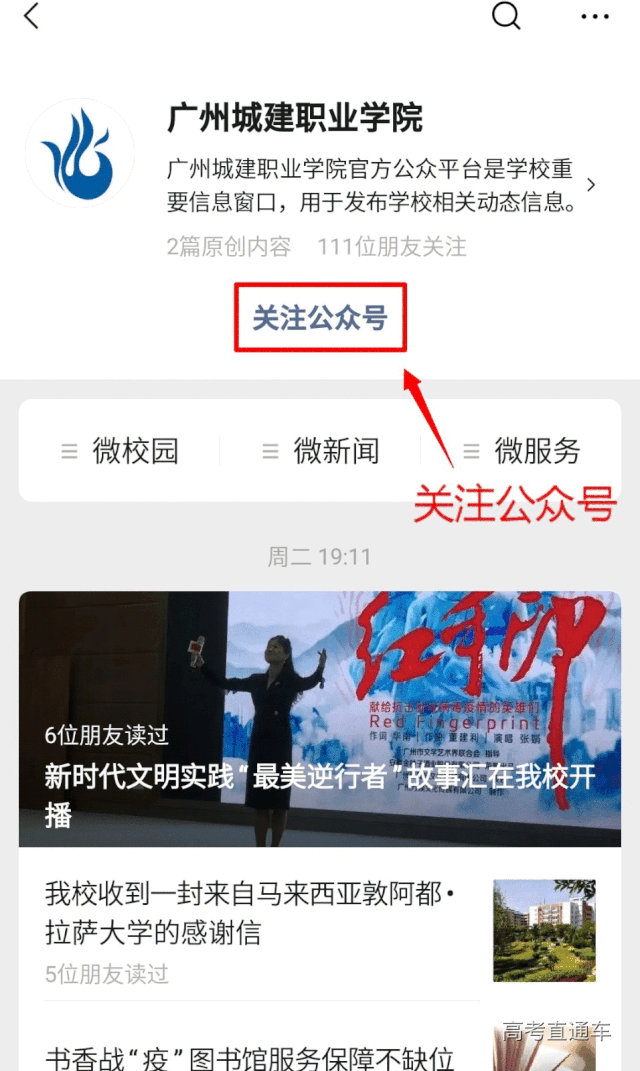
Task: Open the 微校园 menu
Action: (120, 451)
